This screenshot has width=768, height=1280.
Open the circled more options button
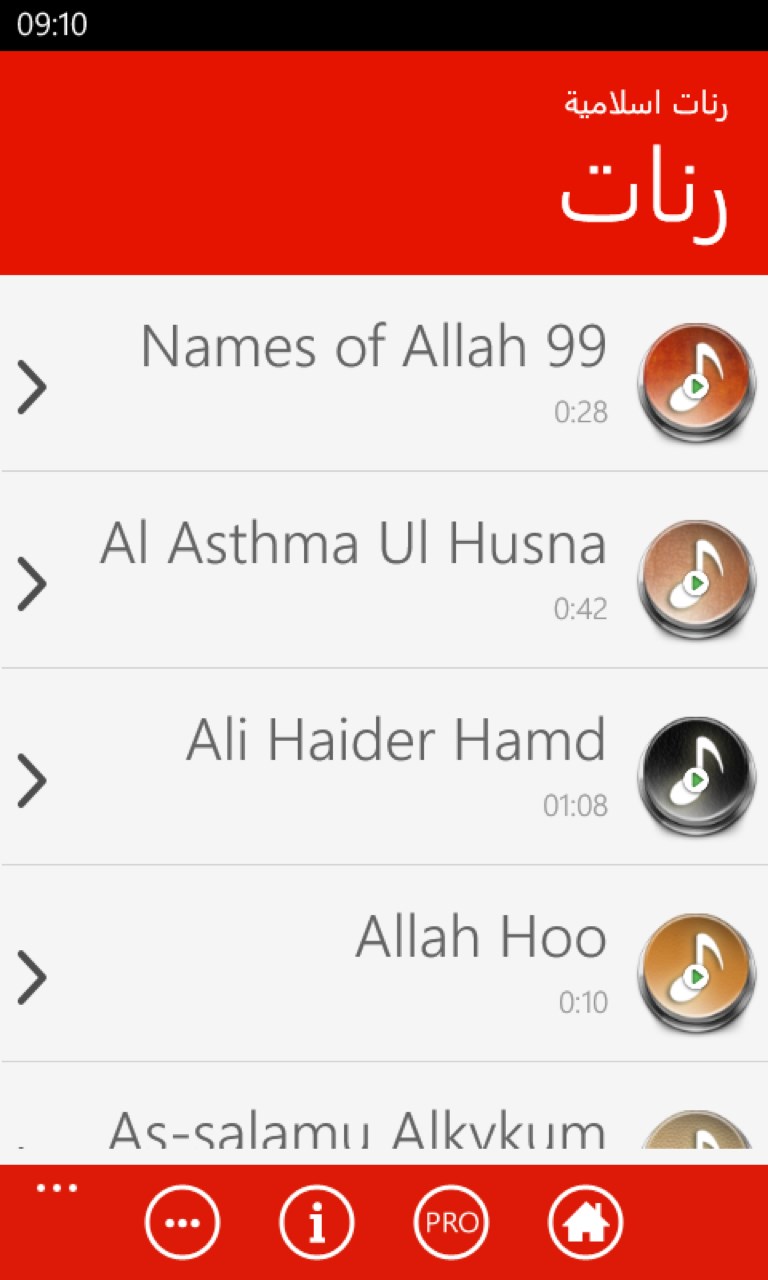(x=182, y=1222)
